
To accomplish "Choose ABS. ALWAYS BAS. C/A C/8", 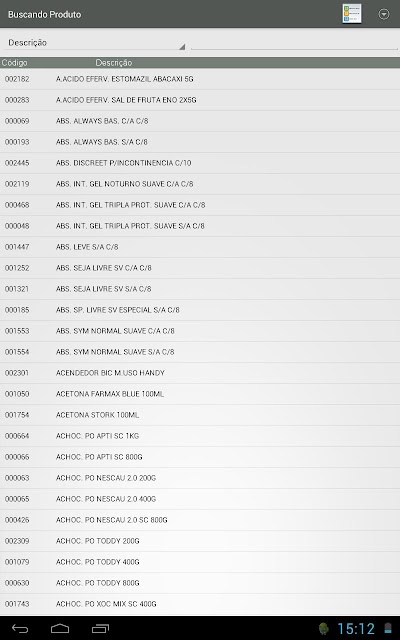I will coord(200,121).
